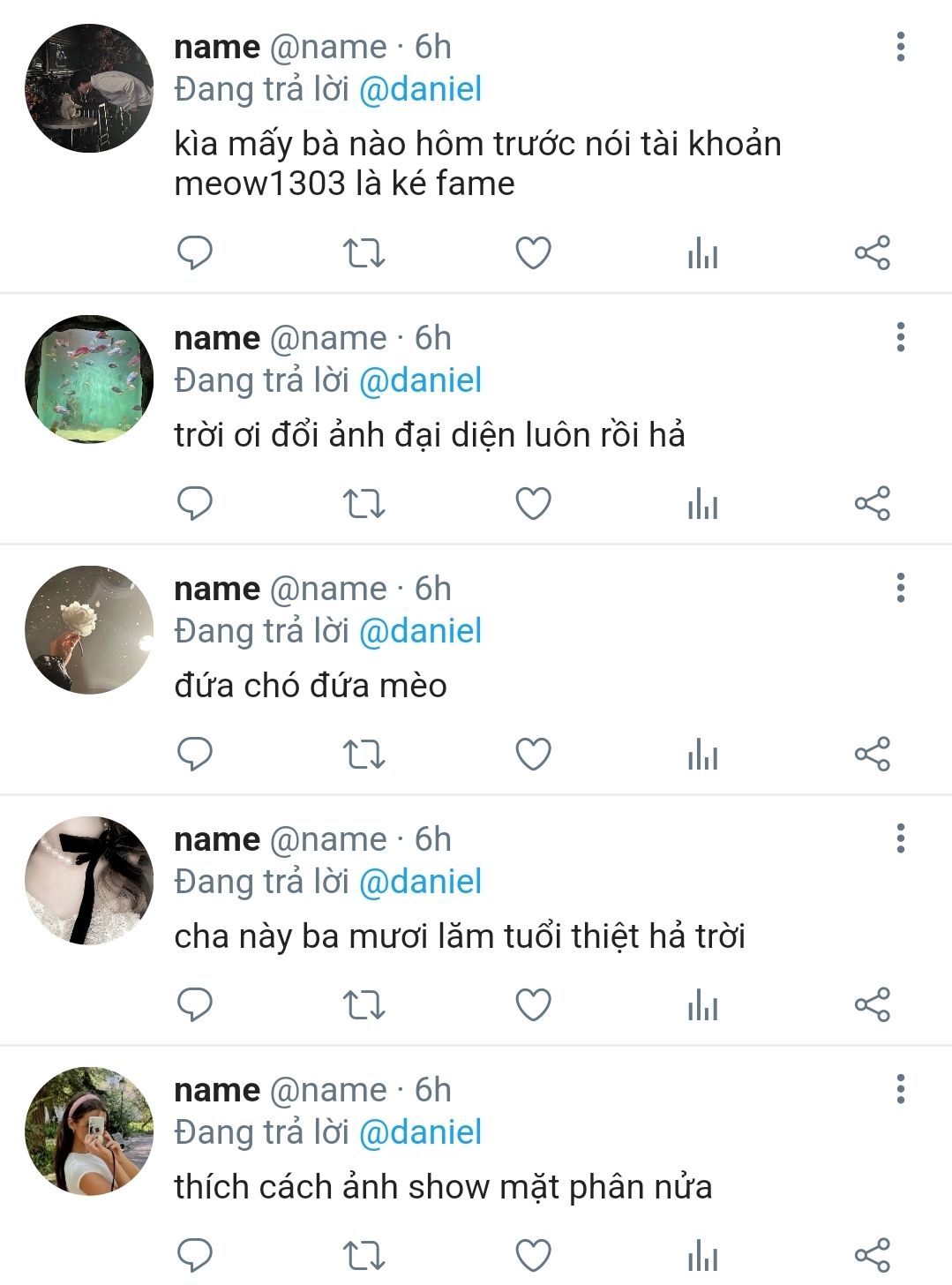
Task: Reply to the 'đổi ảnh đại diện' comment
Action: click(195, 503)
